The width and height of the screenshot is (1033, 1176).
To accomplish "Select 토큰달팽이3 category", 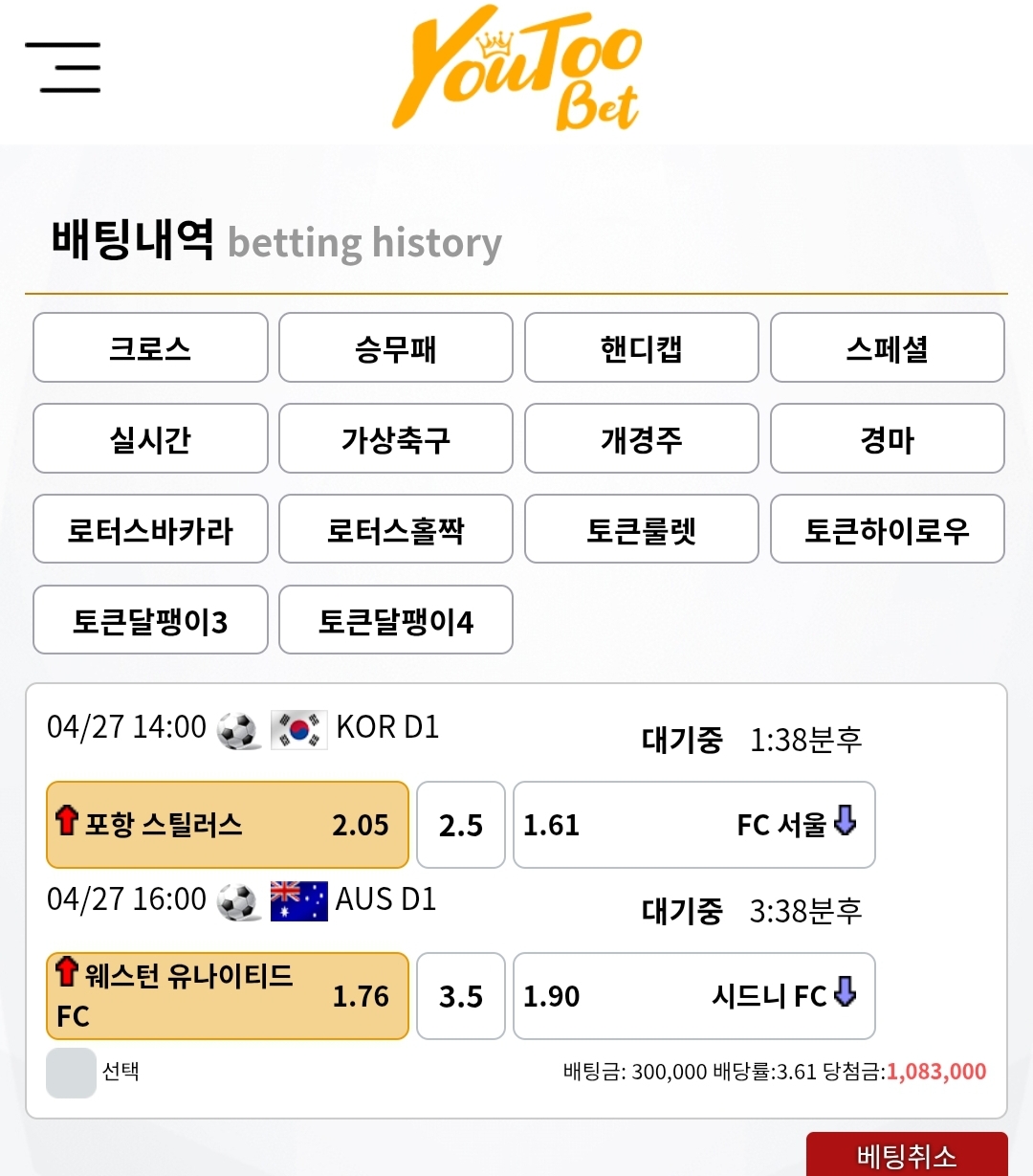I will tap(150, 620).
